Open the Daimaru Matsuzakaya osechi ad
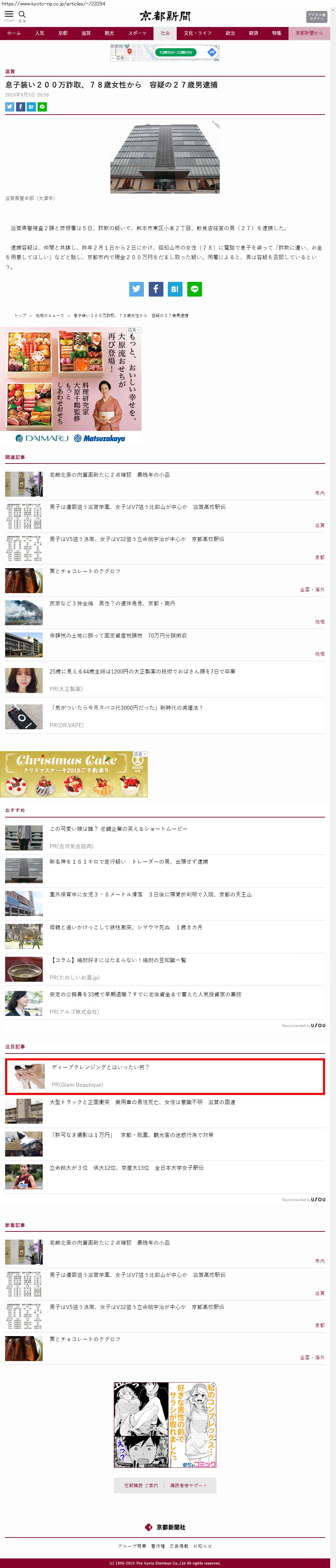Viewport: 336px width, 1568px height. point(71,385)
